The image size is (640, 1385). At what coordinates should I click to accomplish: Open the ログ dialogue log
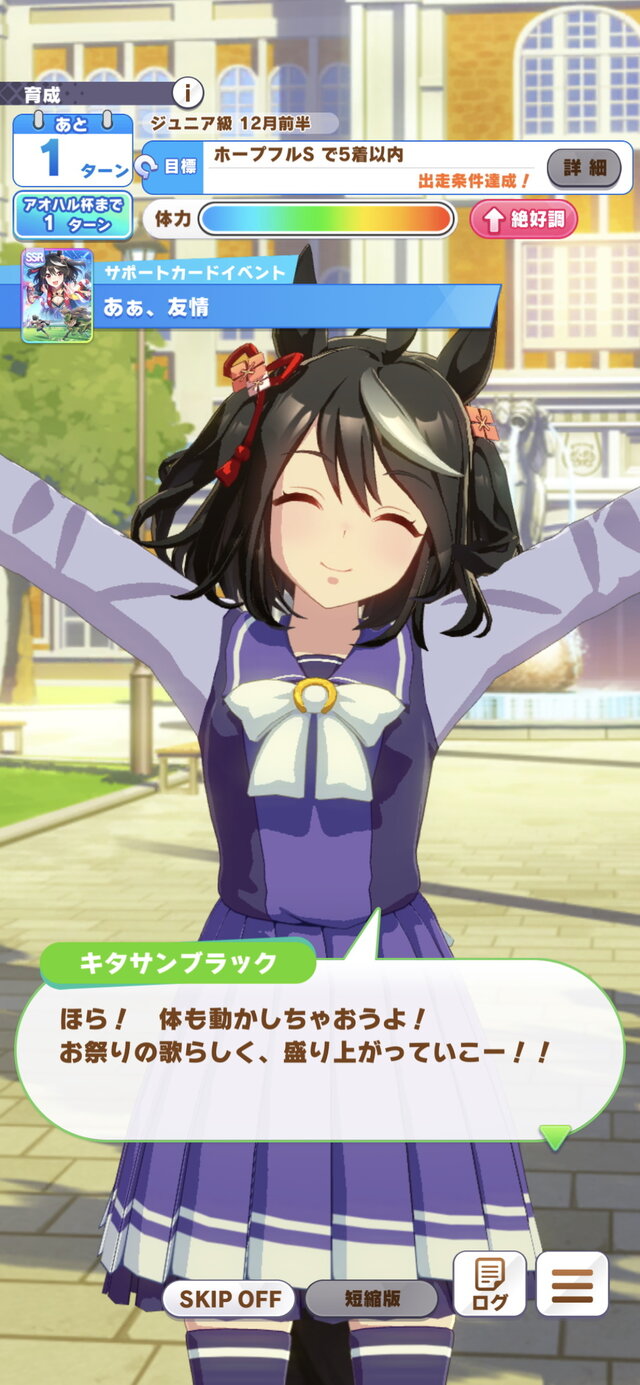[489, 1284]
